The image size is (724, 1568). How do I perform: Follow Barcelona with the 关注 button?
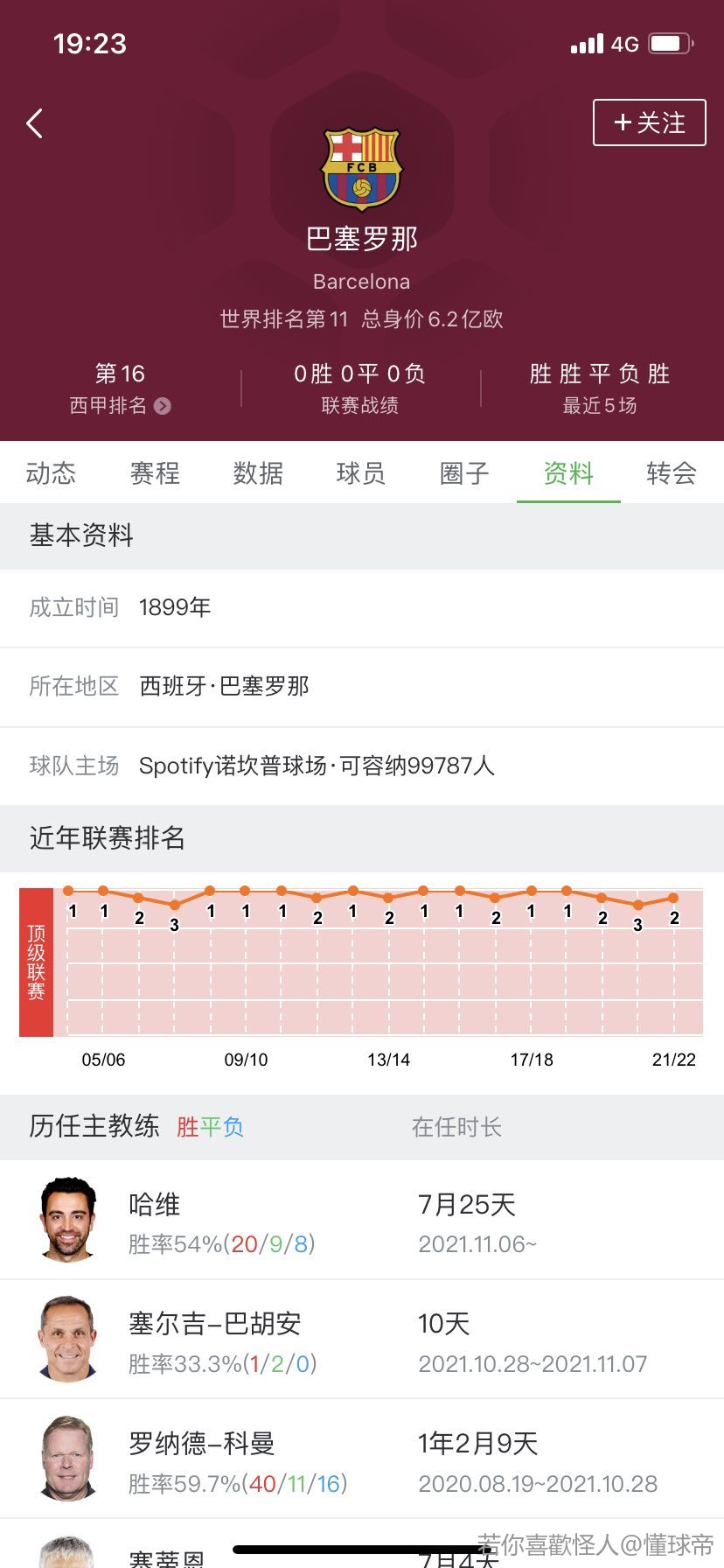649,122
